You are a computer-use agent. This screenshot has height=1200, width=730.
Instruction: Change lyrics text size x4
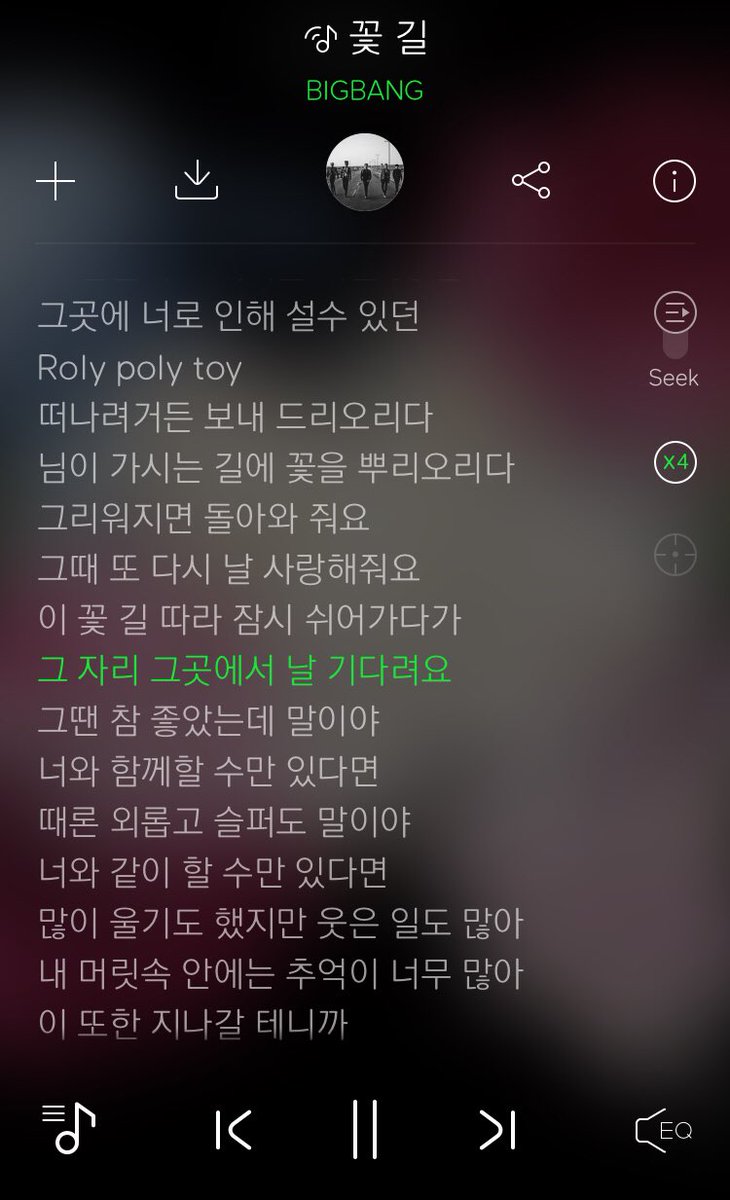(x=675, y=463)
